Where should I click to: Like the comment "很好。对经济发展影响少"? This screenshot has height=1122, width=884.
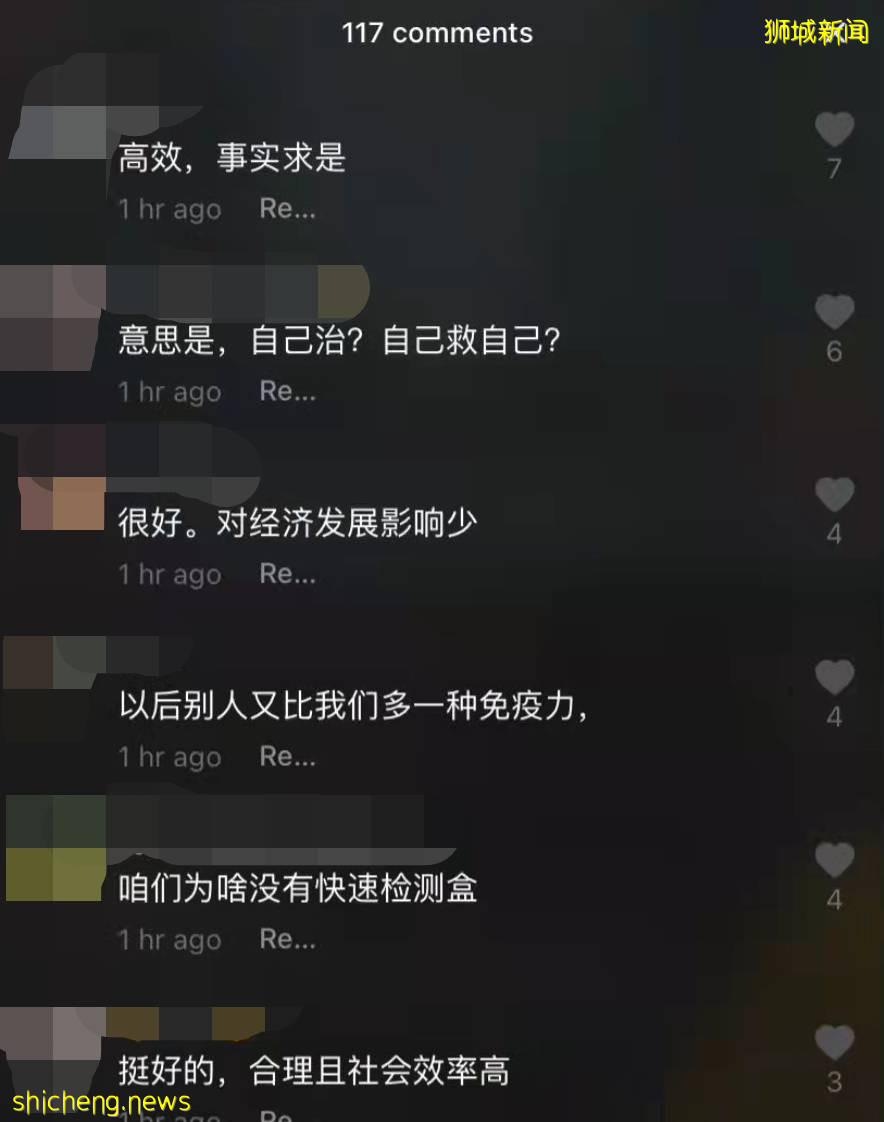[835, 494]
